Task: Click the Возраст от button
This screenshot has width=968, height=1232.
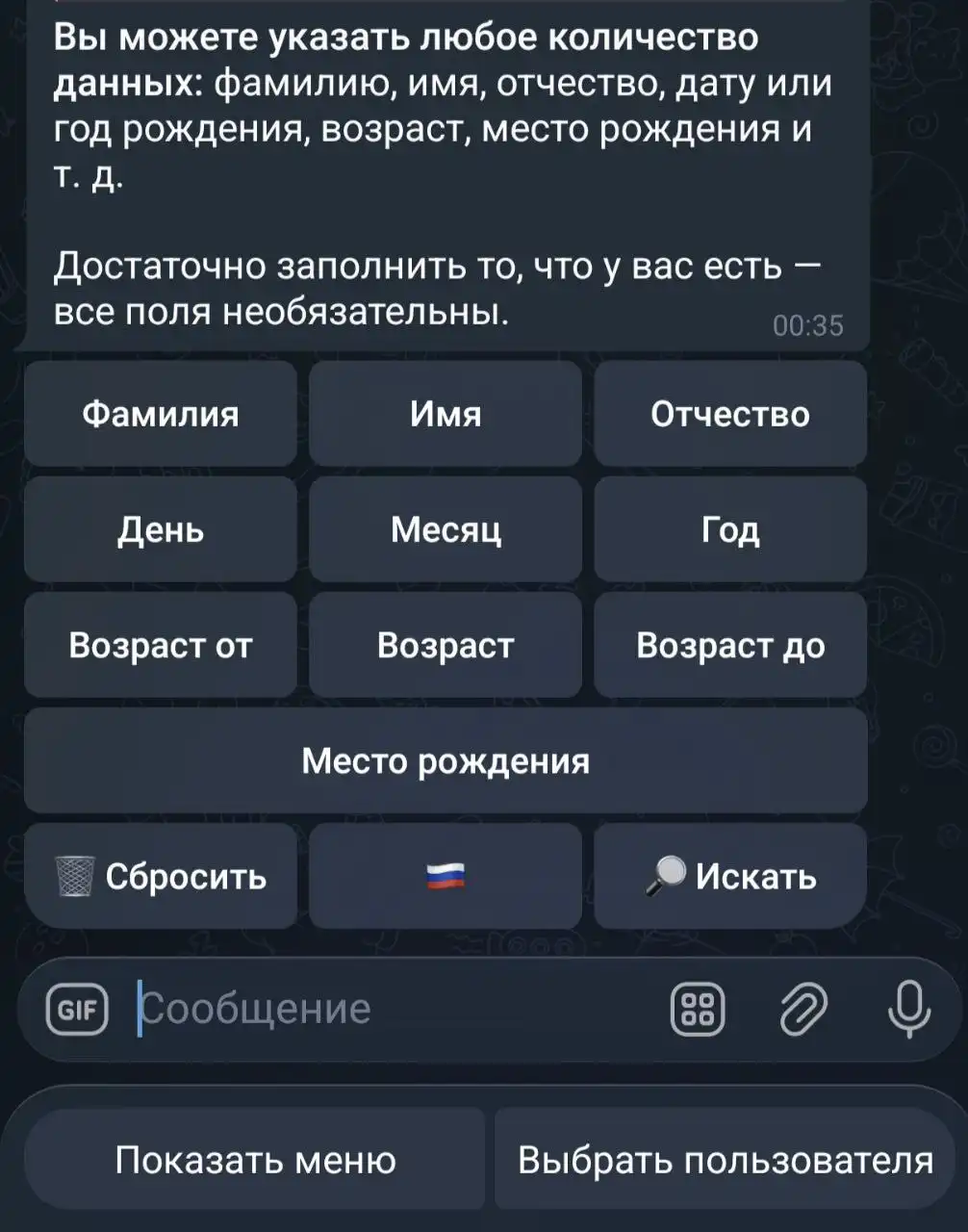Action: (x=161, y=645)
